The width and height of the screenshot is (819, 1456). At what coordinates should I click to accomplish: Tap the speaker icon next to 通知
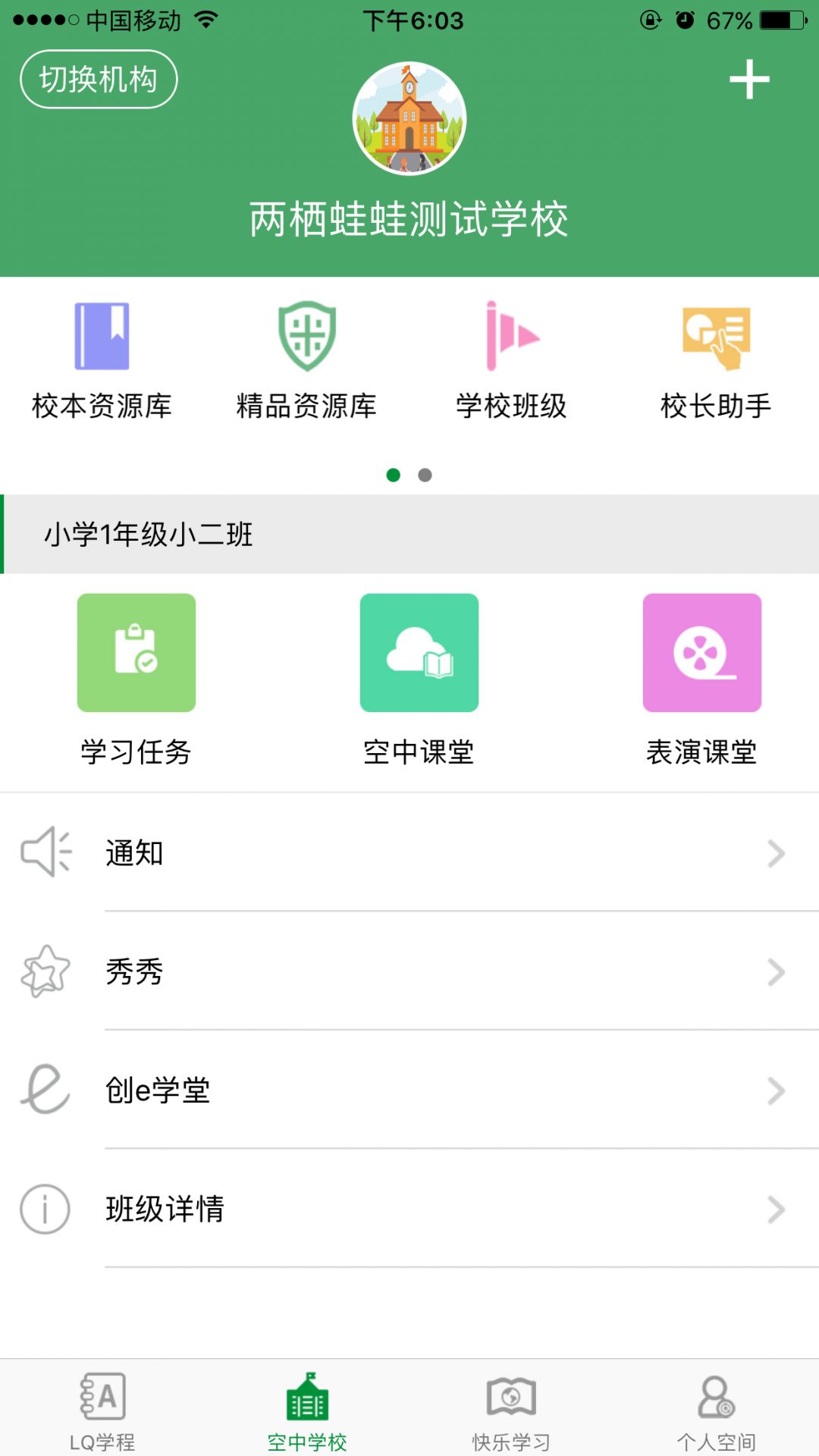[x=45, y=853]
